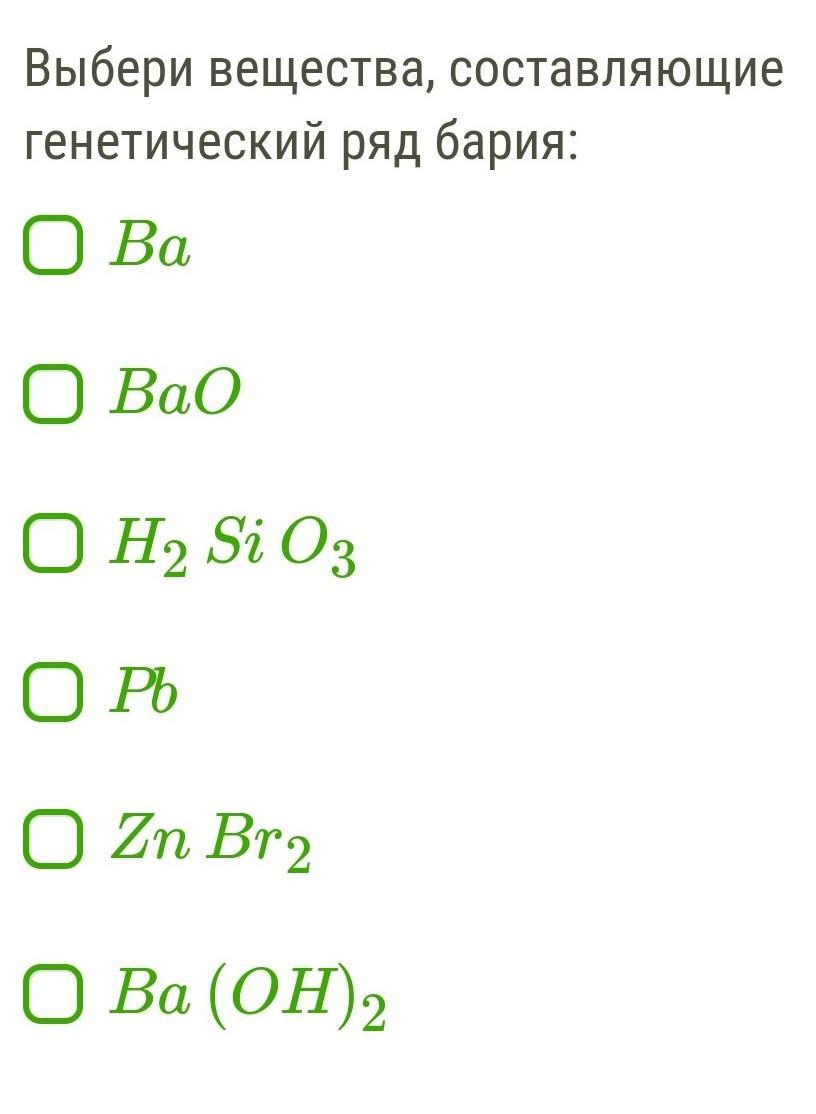Mark the Pb option
816x1114 pixels.
click(52, 692)
